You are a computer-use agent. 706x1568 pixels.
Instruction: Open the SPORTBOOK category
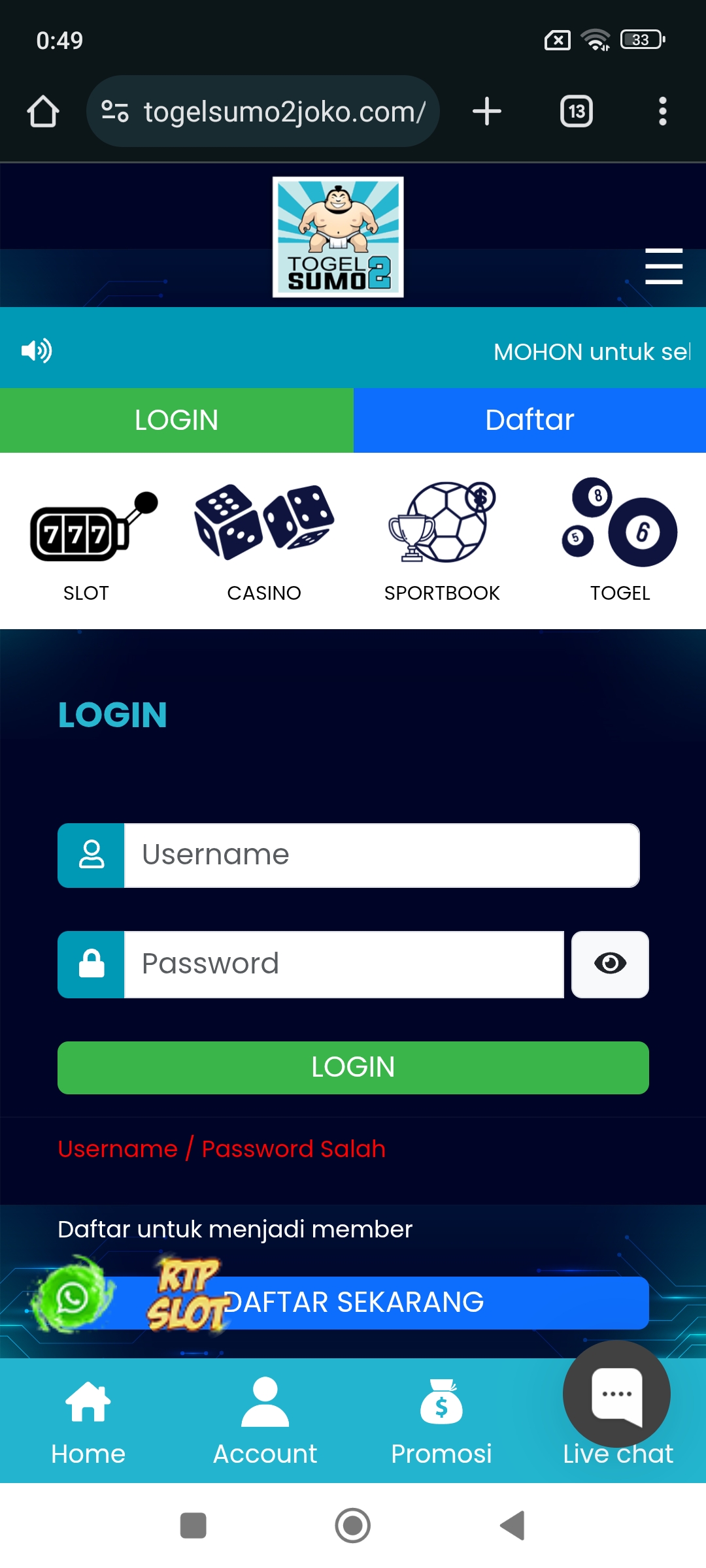[x=442, y=542]
